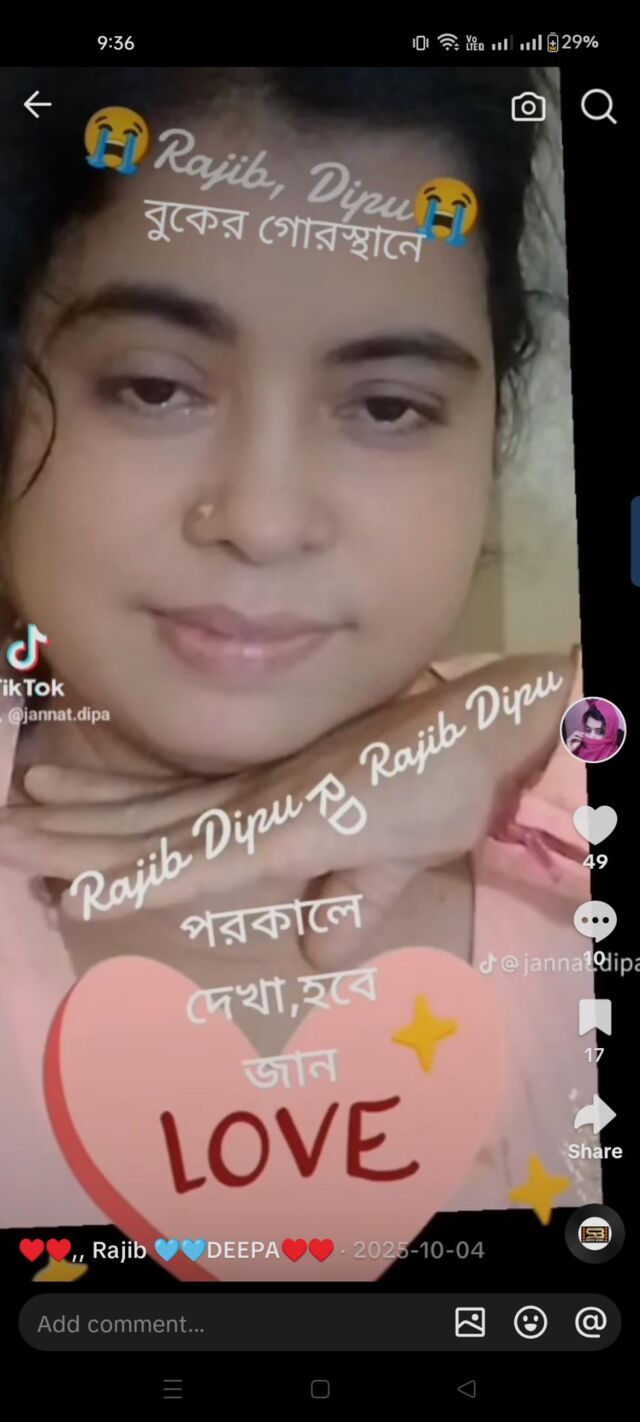Viewport: 640px width, 1422px height.
Task: Open the sound disc of this video
Action: pos(595,1235)
